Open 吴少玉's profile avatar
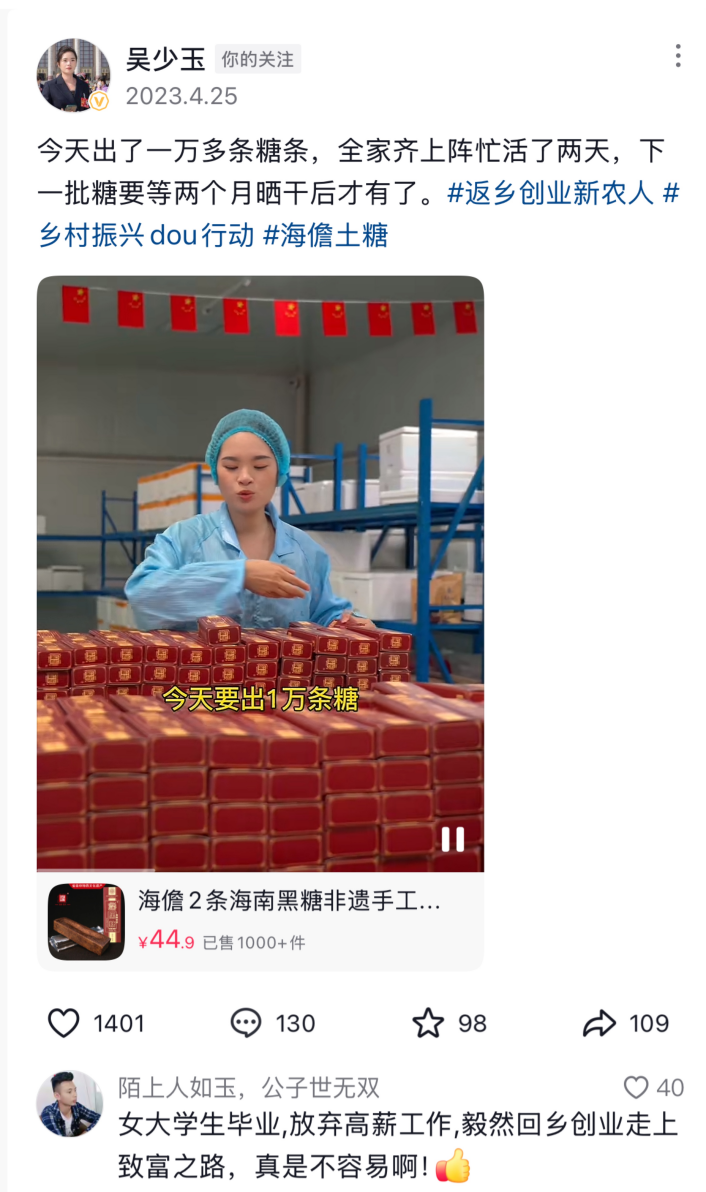 point(73,75)
